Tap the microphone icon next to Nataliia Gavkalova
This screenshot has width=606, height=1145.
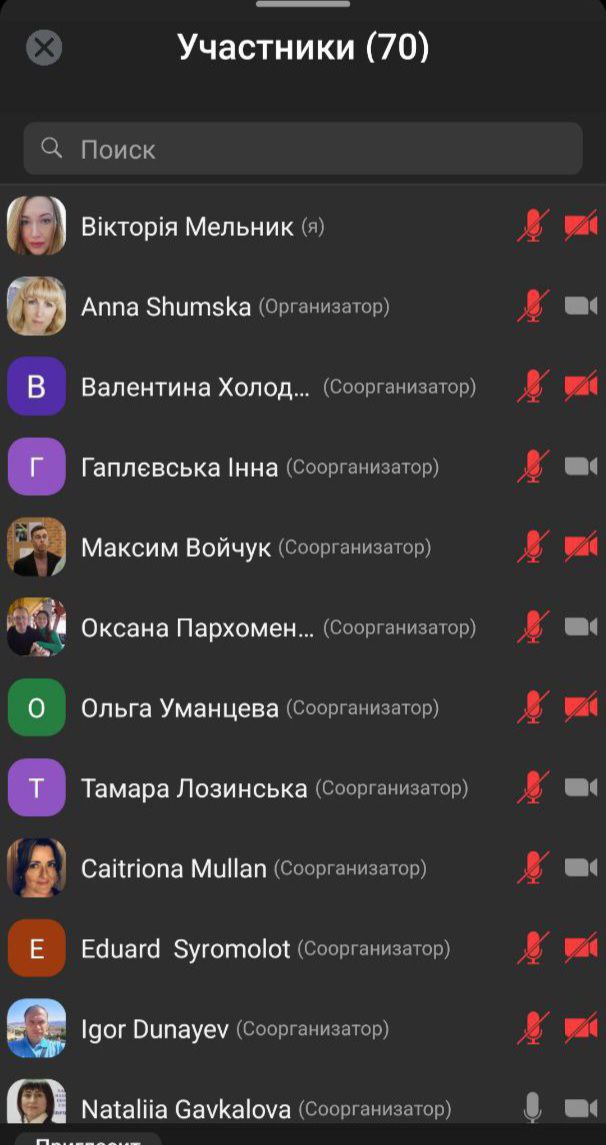[533, 1107]
